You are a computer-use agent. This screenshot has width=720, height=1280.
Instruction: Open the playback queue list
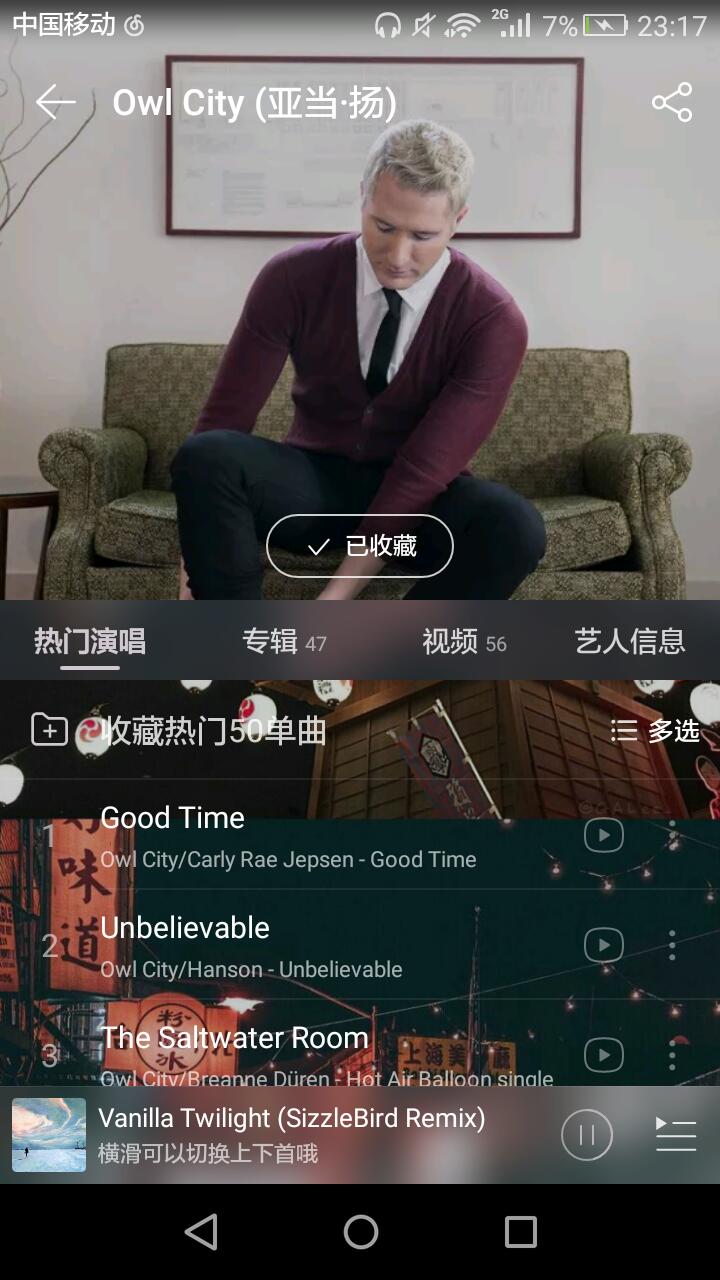[x=675, y=1135]
